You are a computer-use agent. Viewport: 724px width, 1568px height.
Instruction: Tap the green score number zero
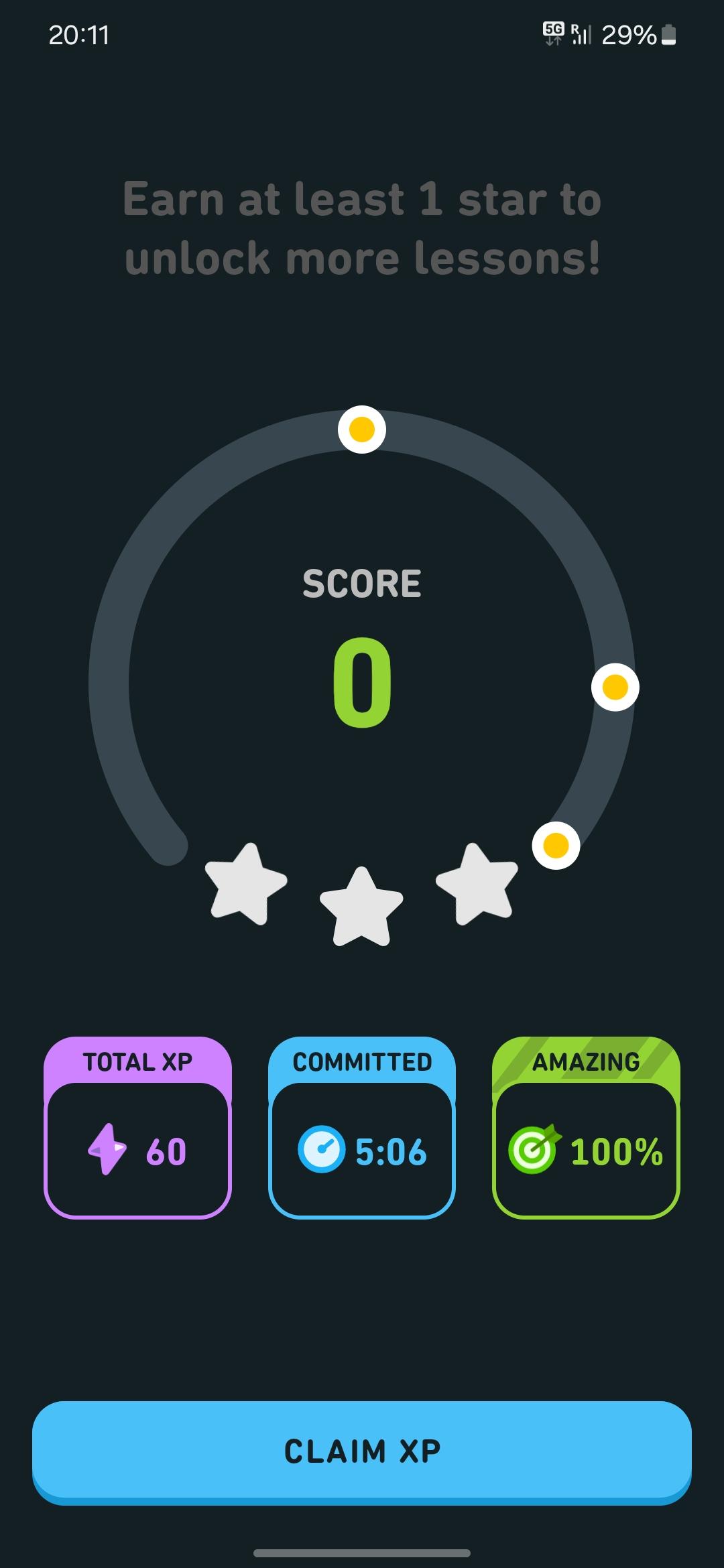click(362, 683)
